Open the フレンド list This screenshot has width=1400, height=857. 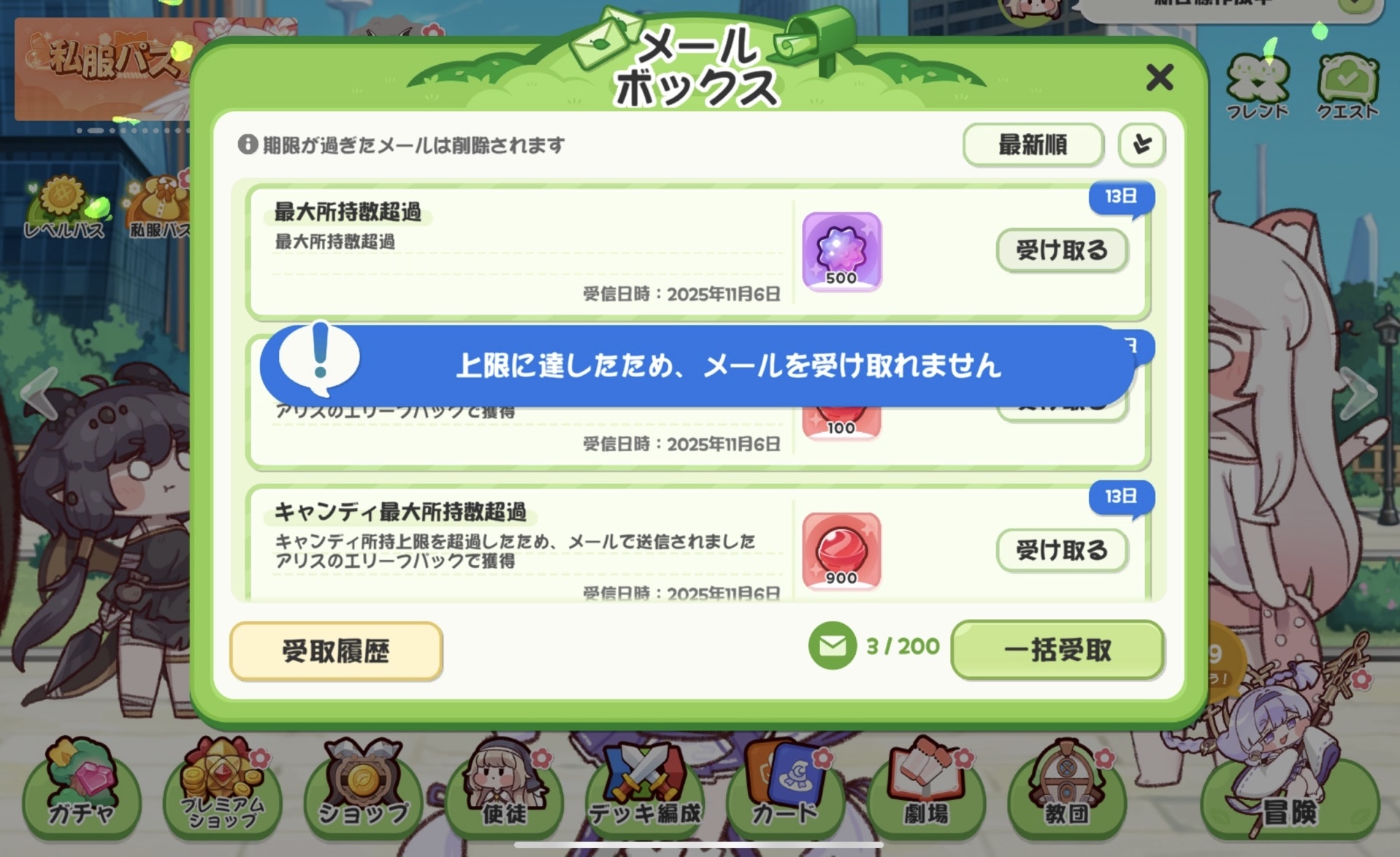(1257, 88)
